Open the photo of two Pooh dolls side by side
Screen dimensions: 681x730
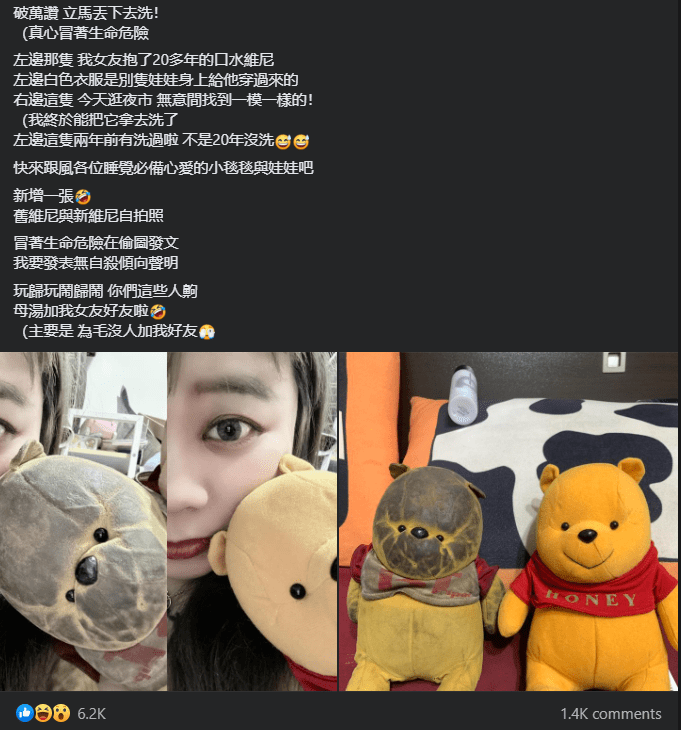[x=508, y=520]
